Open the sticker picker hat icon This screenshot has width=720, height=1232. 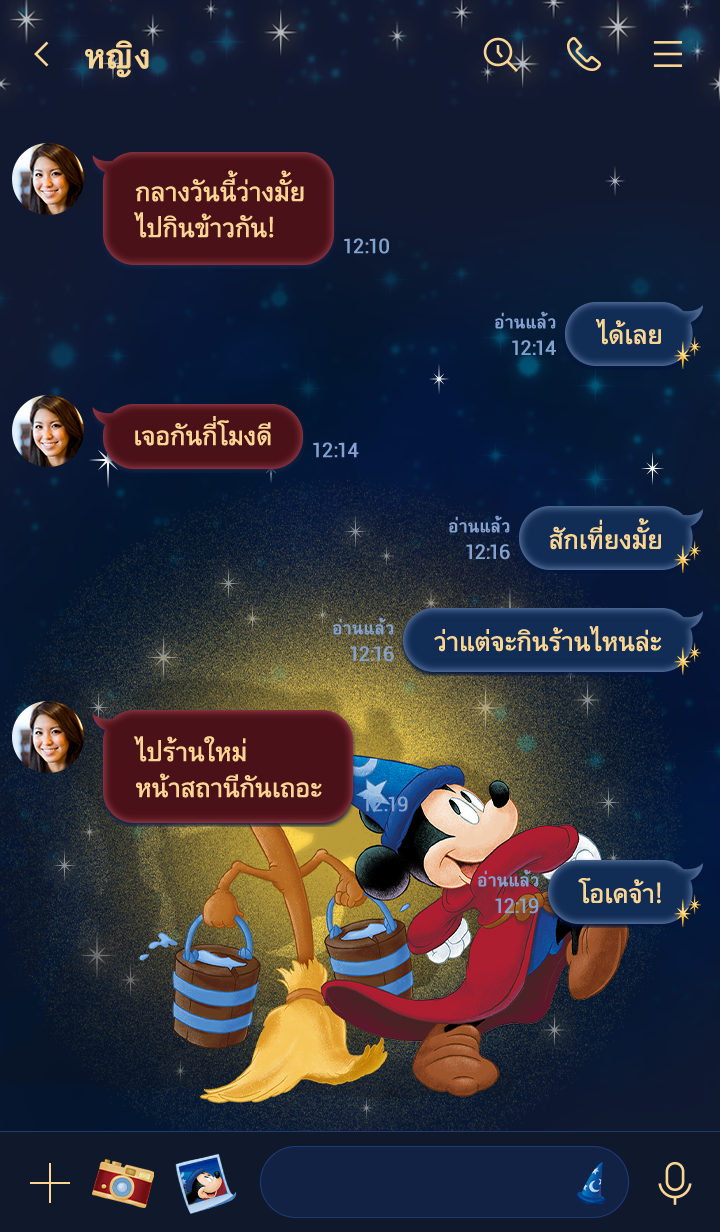(592, 1183)
